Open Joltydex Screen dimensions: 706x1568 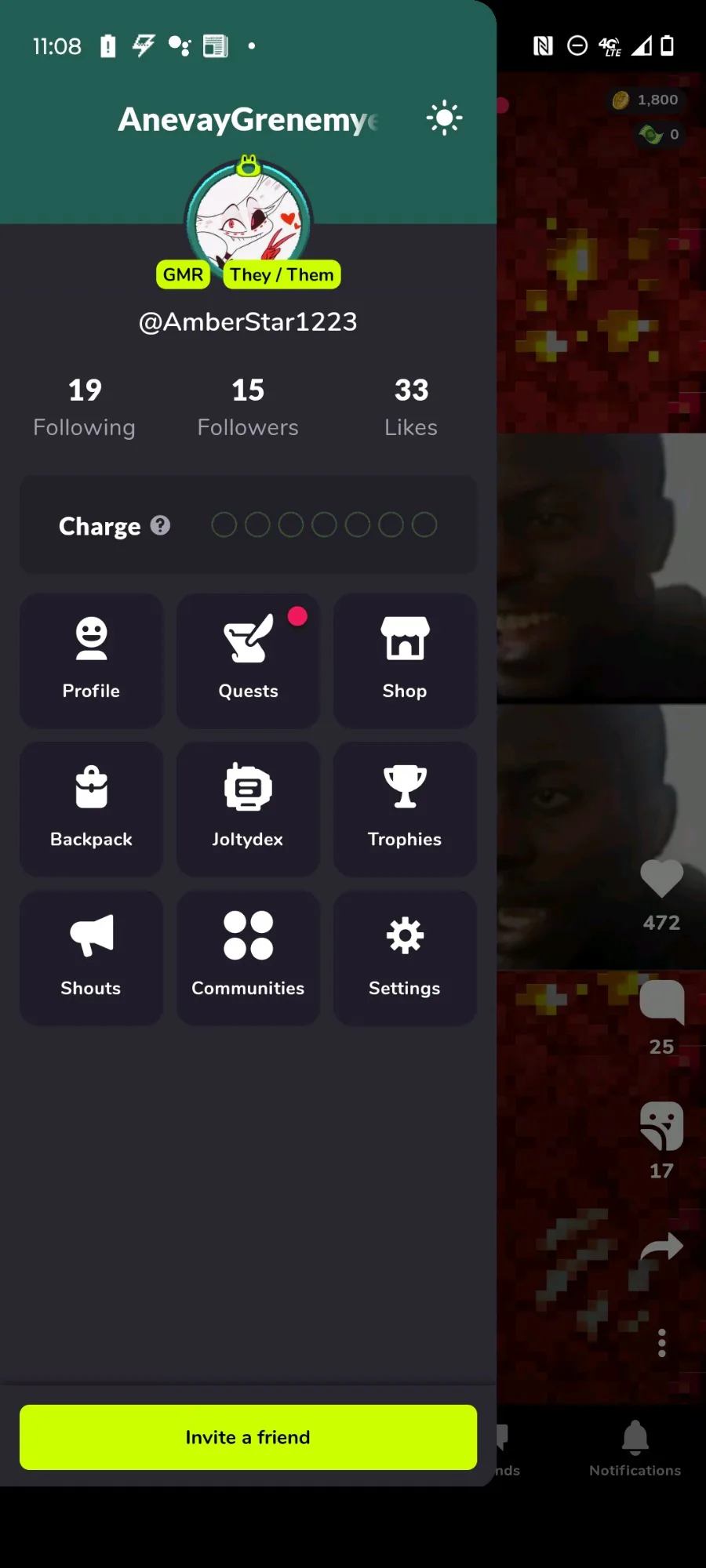pos(248,809)
